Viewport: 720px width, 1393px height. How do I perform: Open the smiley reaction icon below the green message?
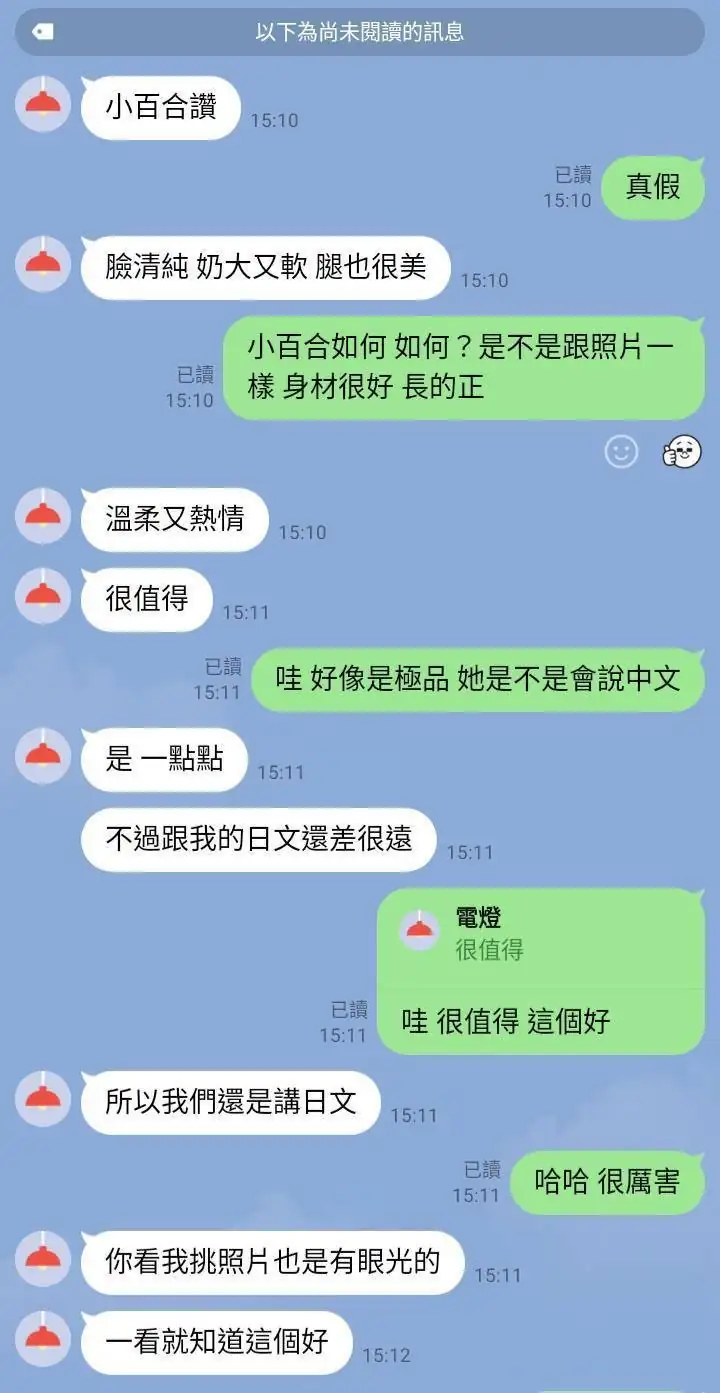[621, 452]
